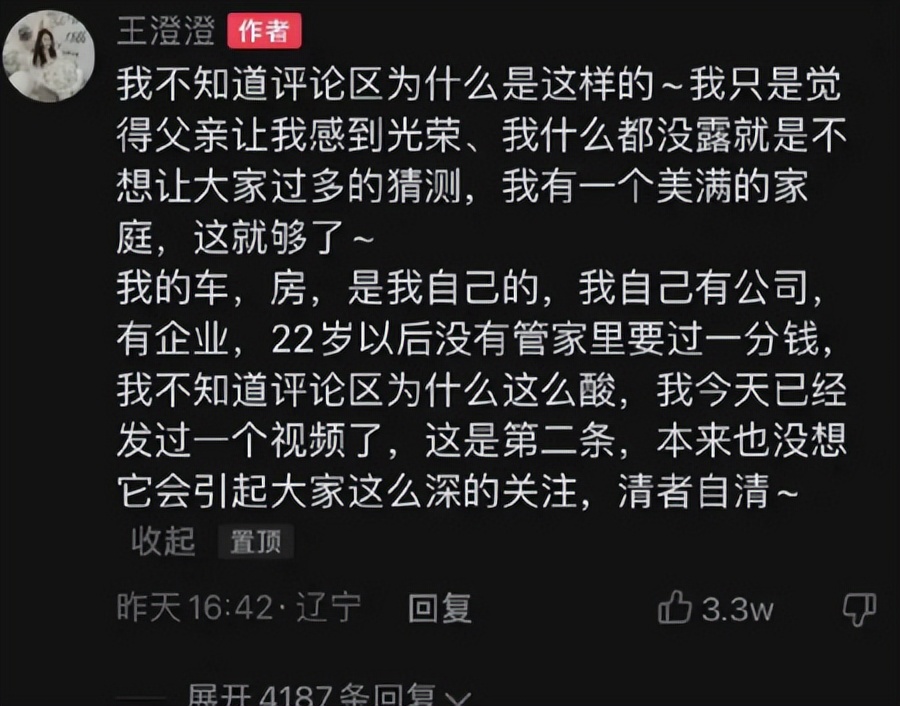The width and height of the screenshot is (900, 706).
Task: Like the comment with 3.3w likes
Action: pyautogui.click(x=678, y=607)
